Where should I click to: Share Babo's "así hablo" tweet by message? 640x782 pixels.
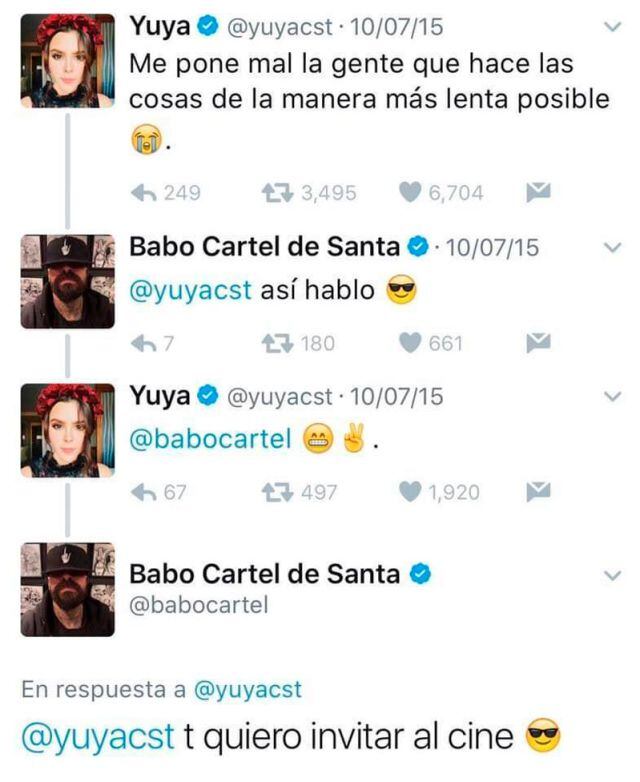(538, 342)
